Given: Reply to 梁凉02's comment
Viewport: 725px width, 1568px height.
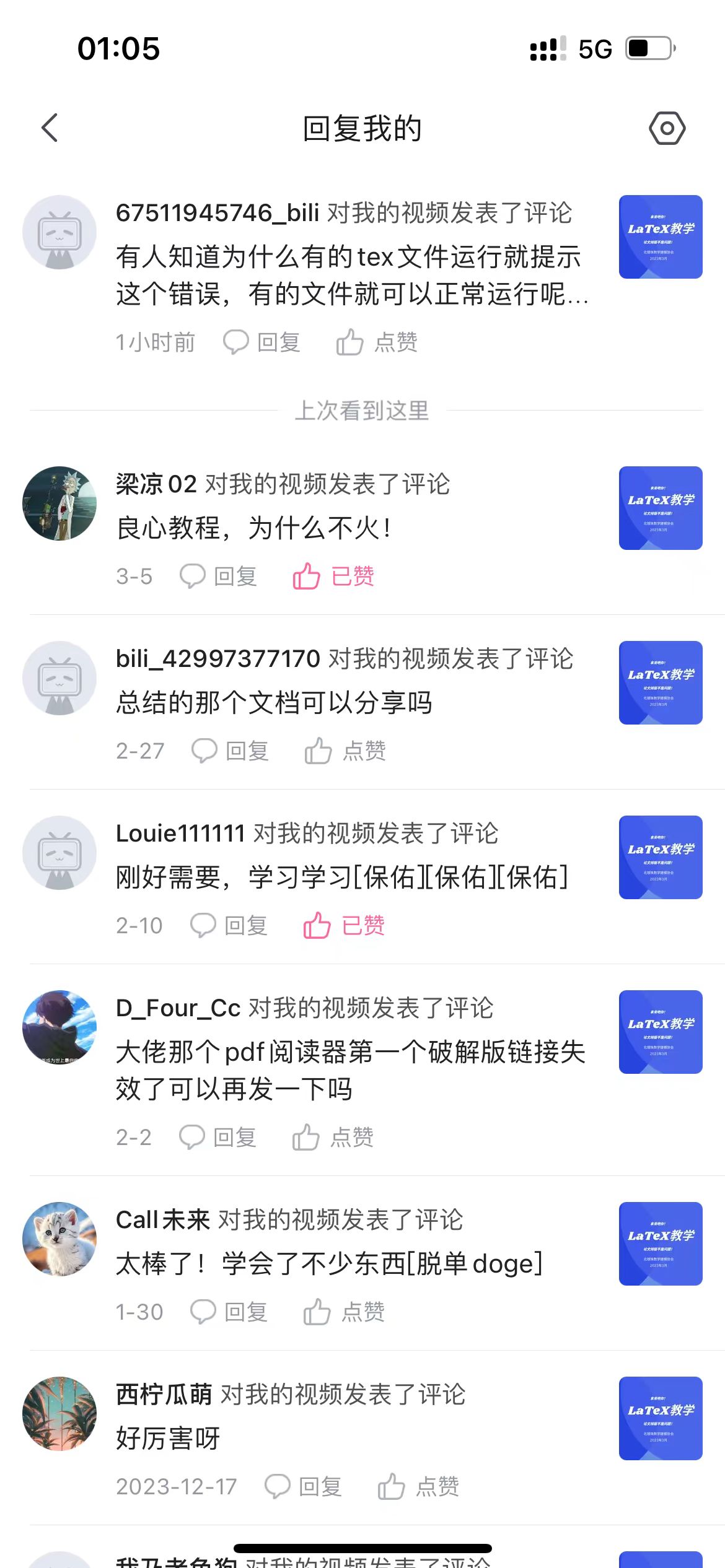Looking at the screenshot, I should [x=219, y=576].
